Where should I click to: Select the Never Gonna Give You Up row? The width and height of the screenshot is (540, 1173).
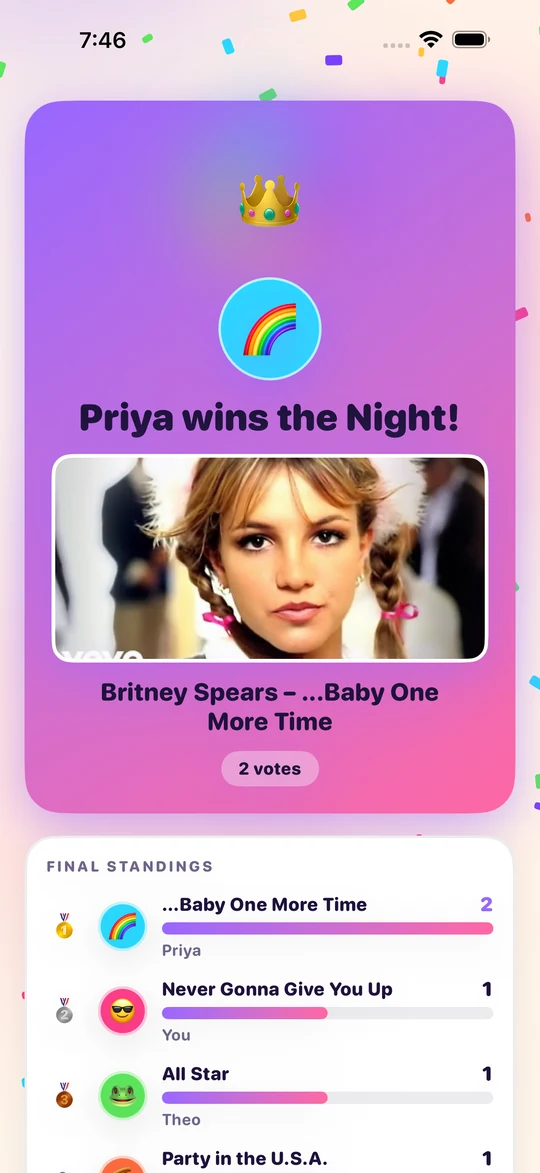pos(270,1011)
